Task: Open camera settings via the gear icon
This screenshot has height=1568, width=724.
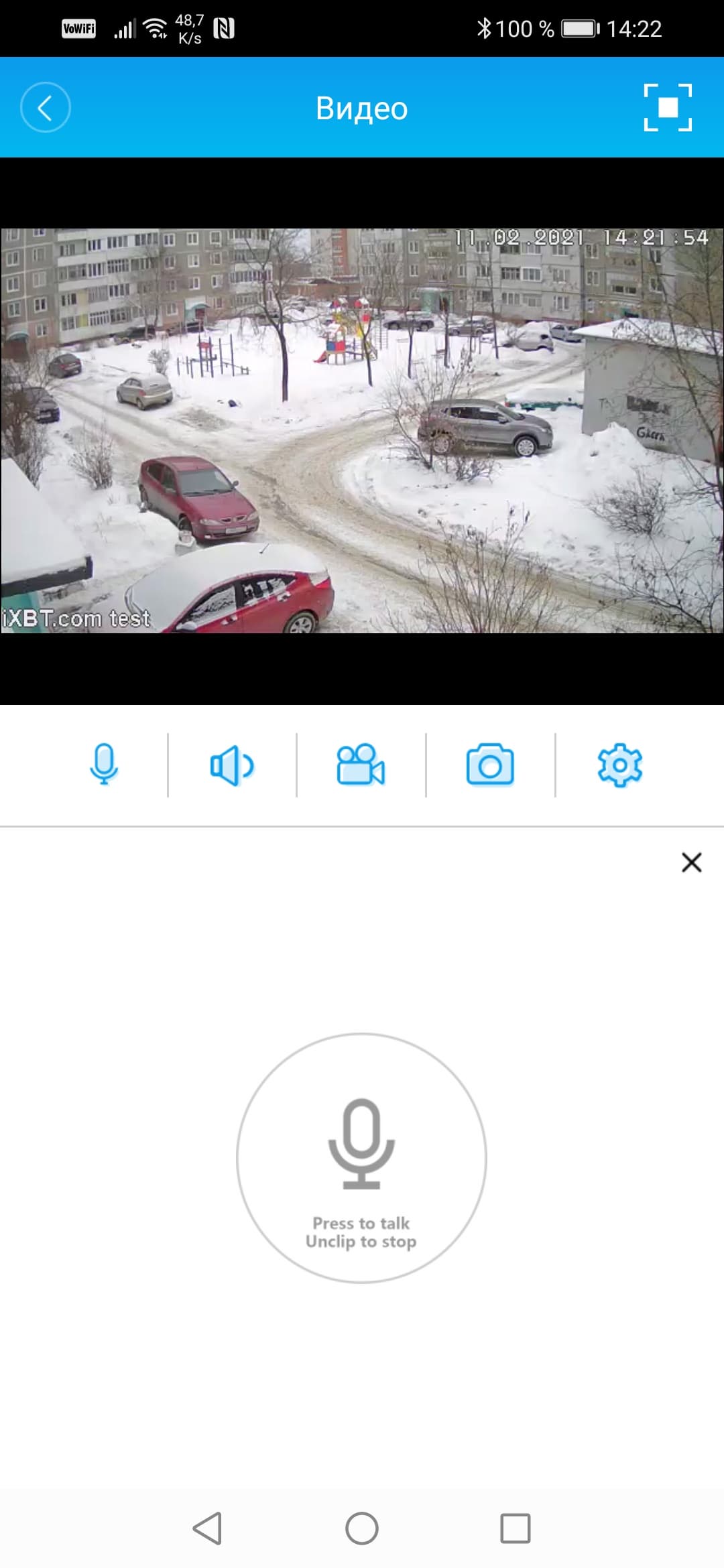Action: (x=619, y=765)
